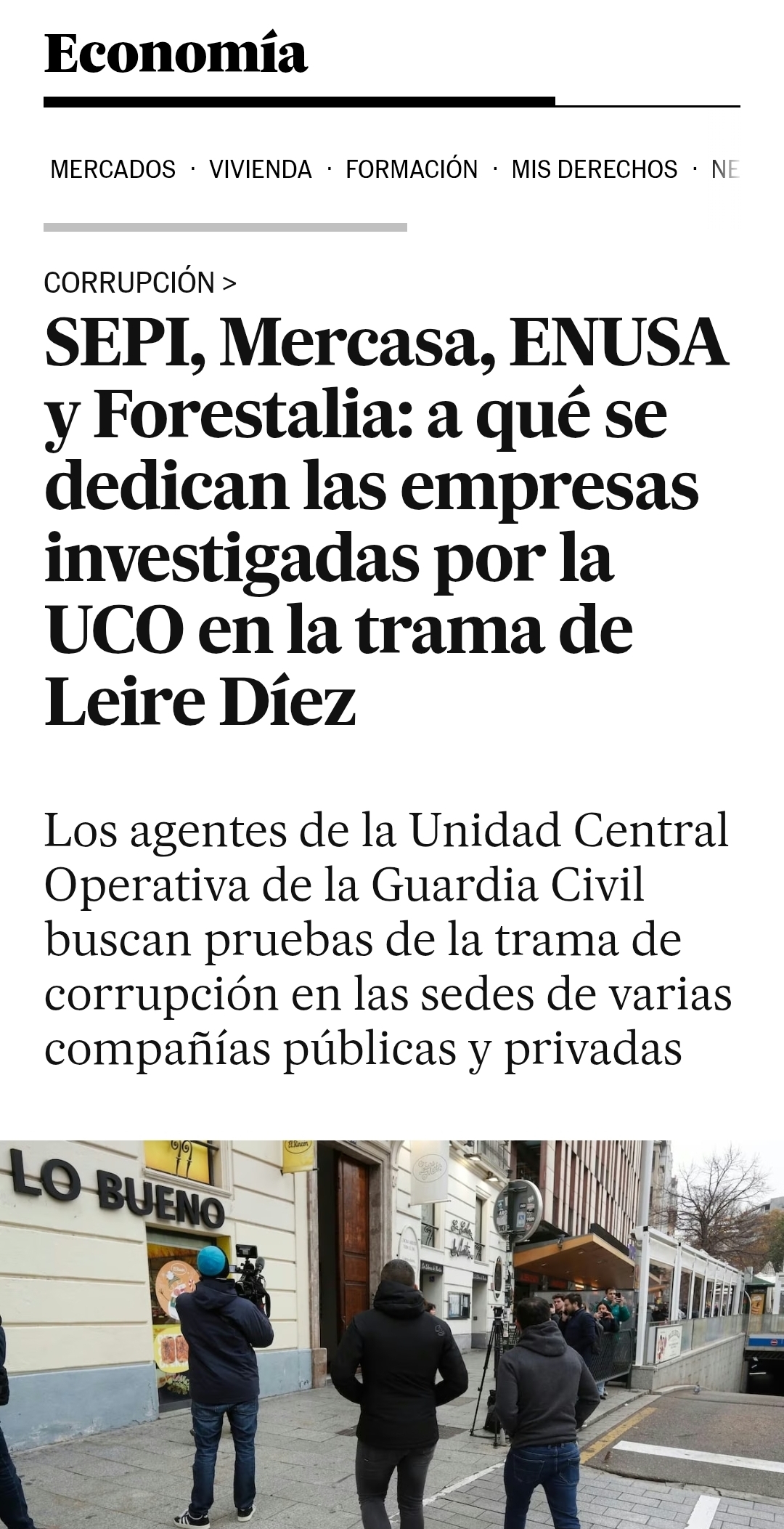This screenshot has height=1529, width=784.
Task: Open the Mis Derechos subsection
Action: [594, 169]
